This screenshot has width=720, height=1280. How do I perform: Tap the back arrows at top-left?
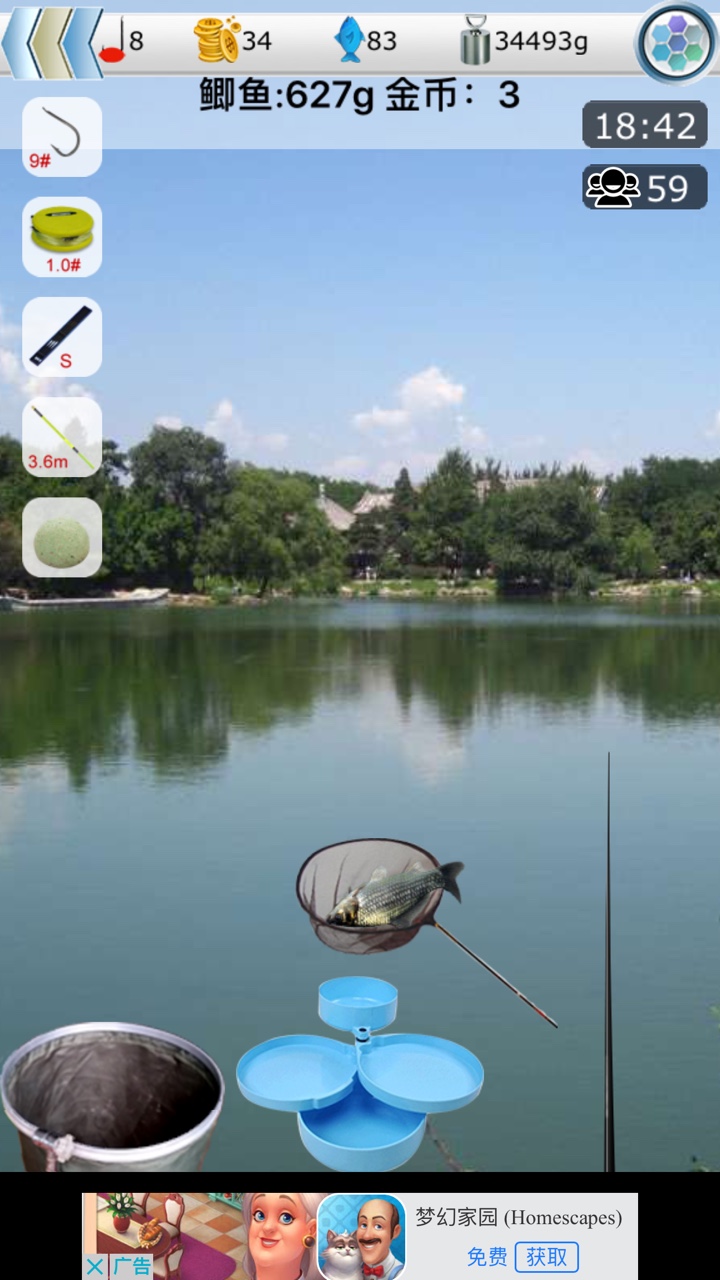click(52, 42)
